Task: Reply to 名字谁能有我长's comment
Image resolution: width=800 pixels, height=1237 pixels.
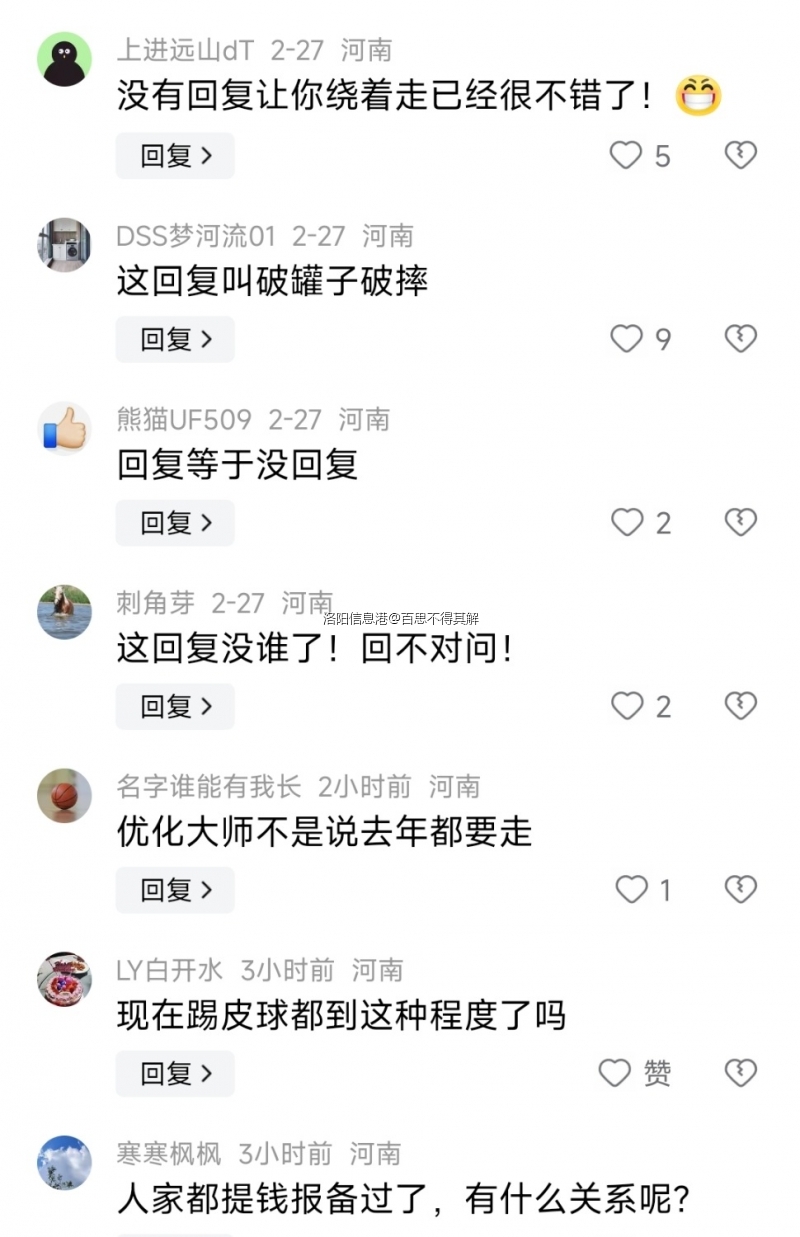Action: pyautogui.click(x=175, y=890)
